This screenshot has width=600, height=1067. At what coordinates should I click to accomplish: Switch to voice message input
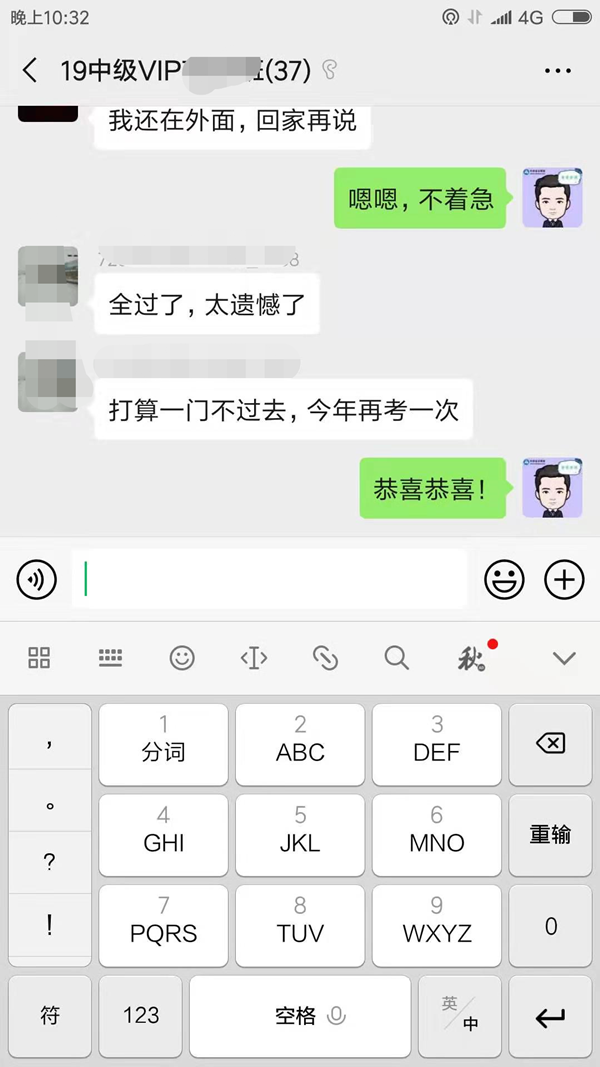[37, 579]
